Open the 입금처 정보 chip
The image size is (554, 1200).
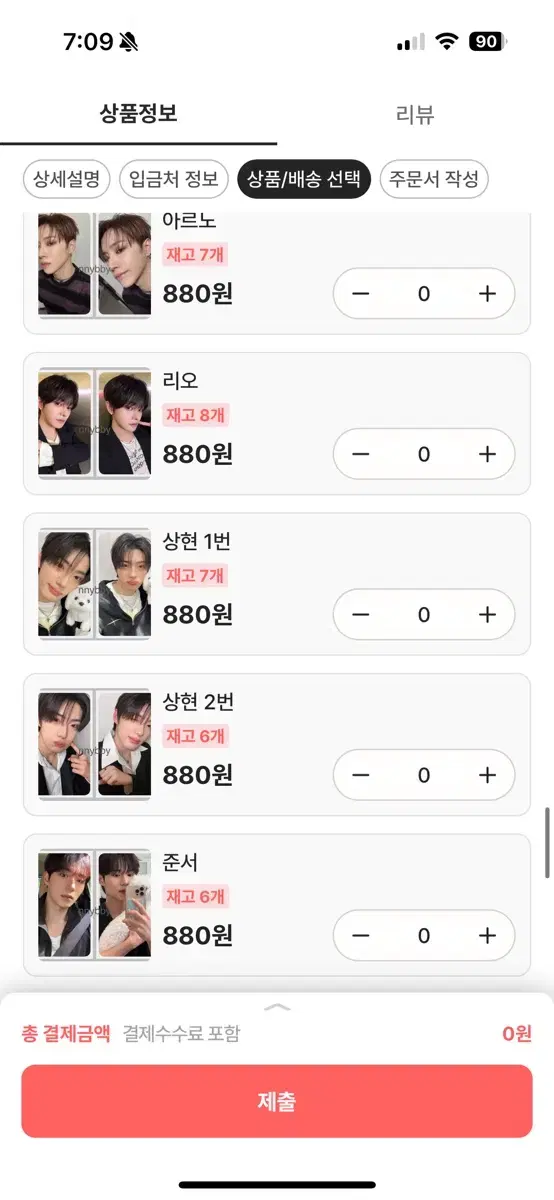coord(173,180)
